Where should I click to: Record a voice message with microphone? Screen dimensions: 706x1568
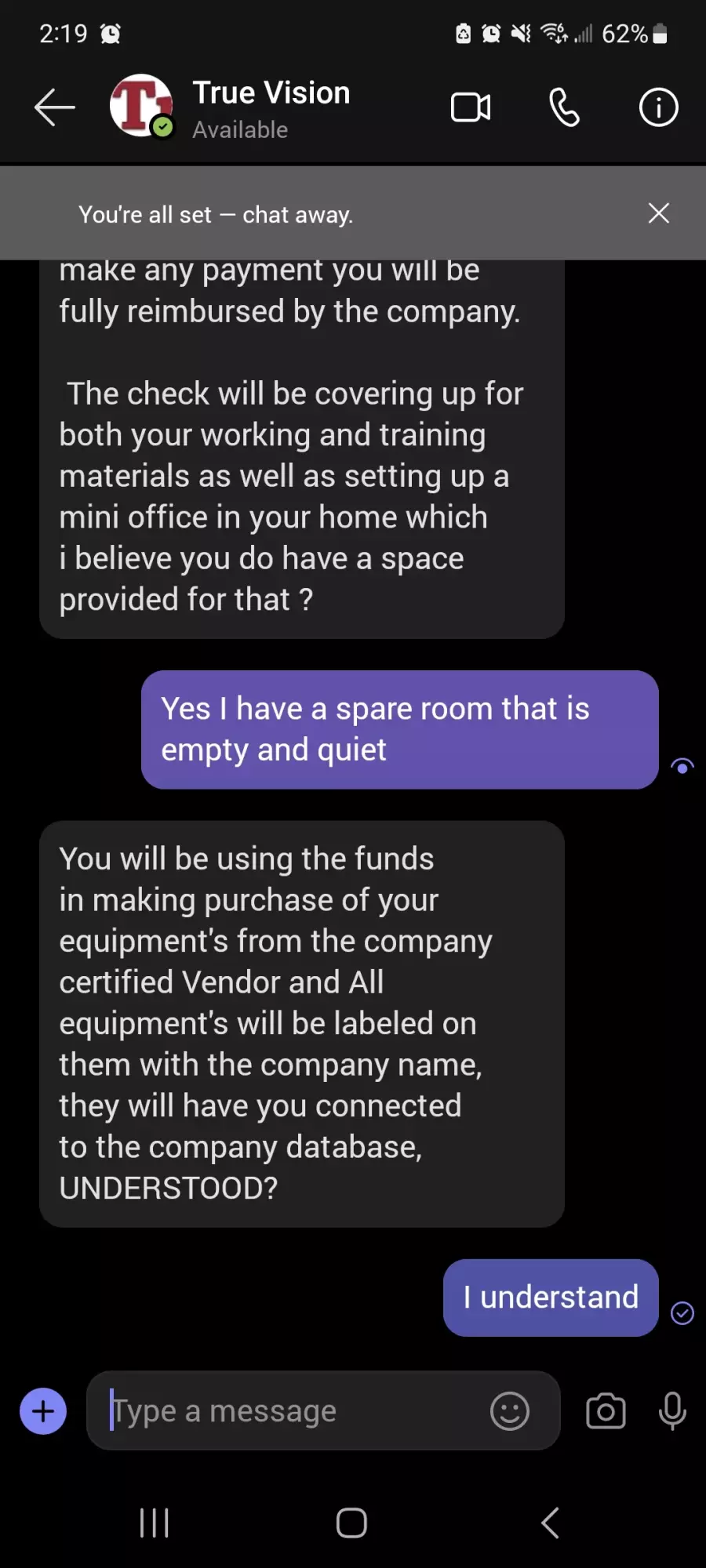point(672,1411)
